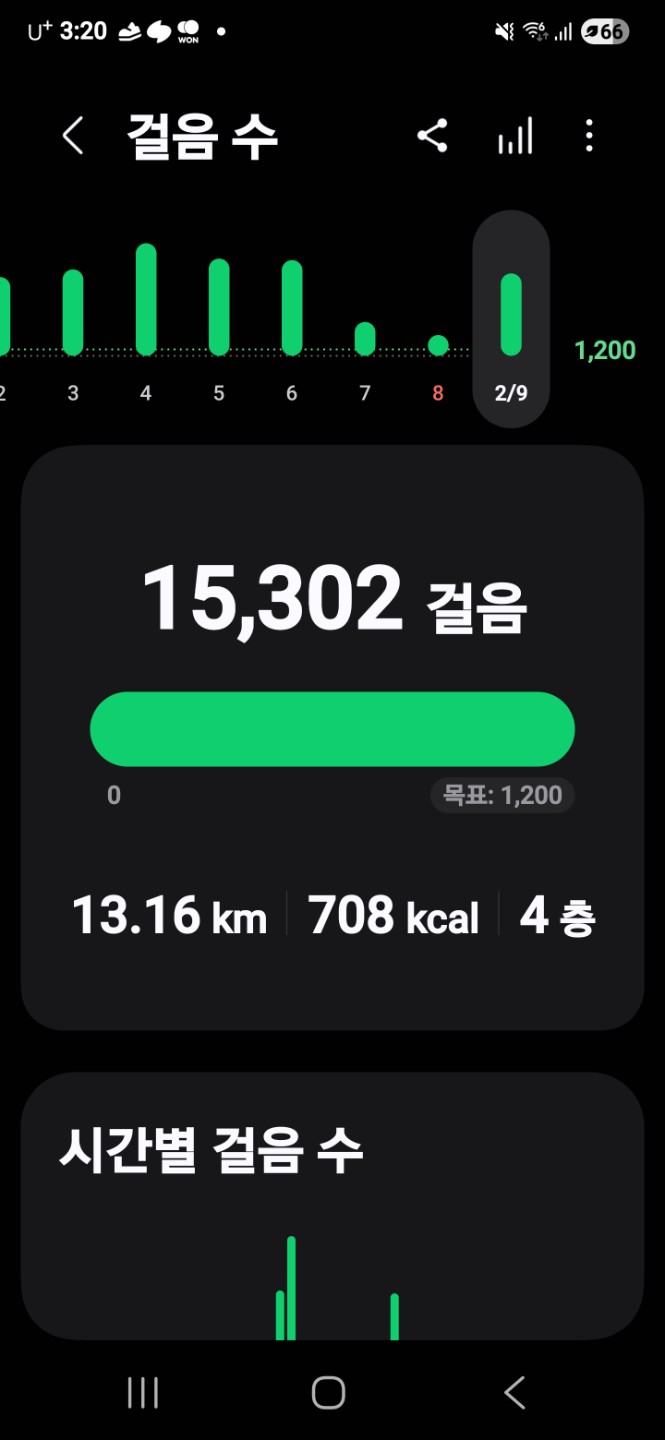Open system recent apps
Viewport: 665px width, 1440px height.
[143, 1392]
